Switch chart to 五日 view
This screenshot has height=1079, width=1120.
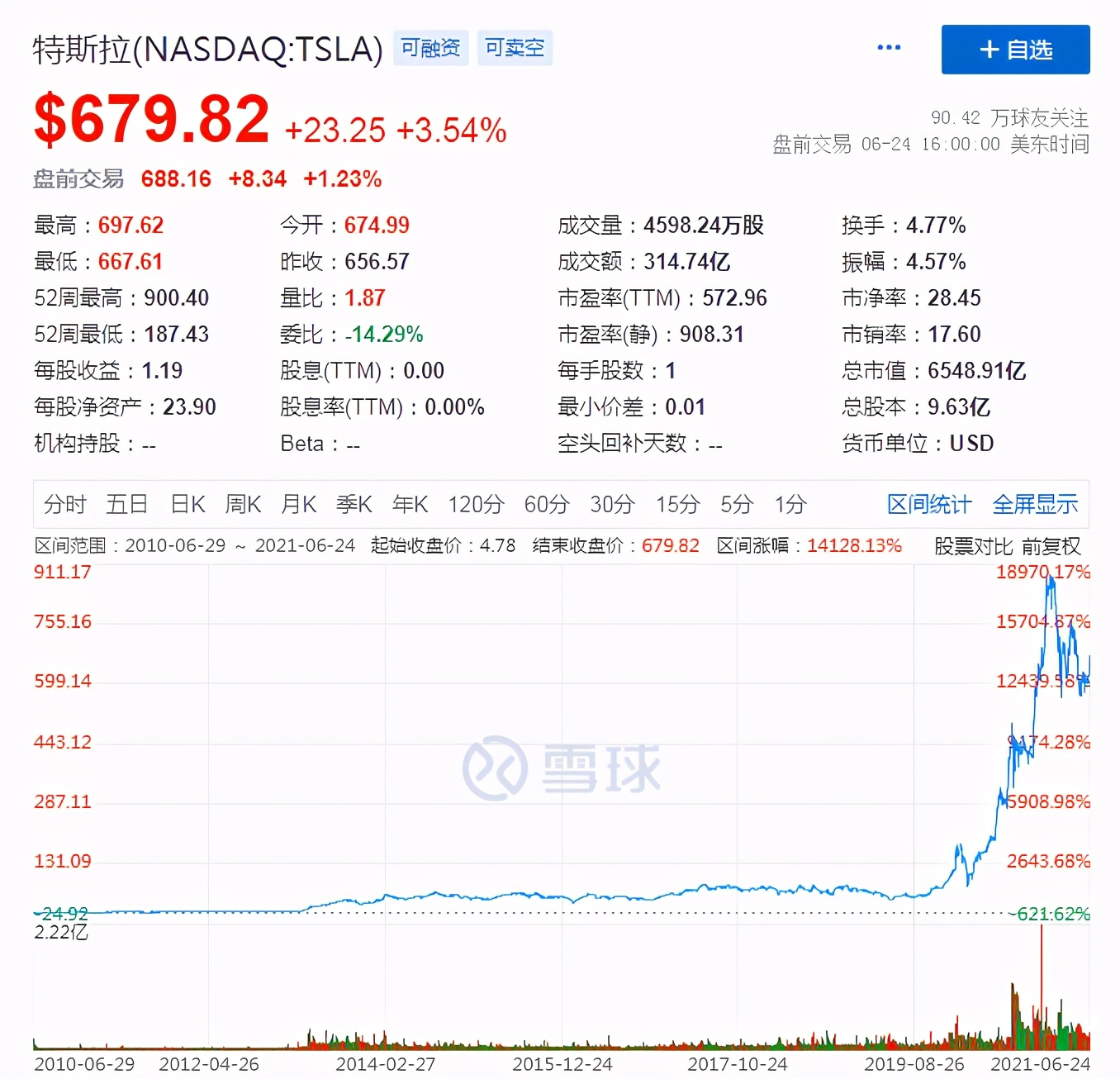[127, 504]
